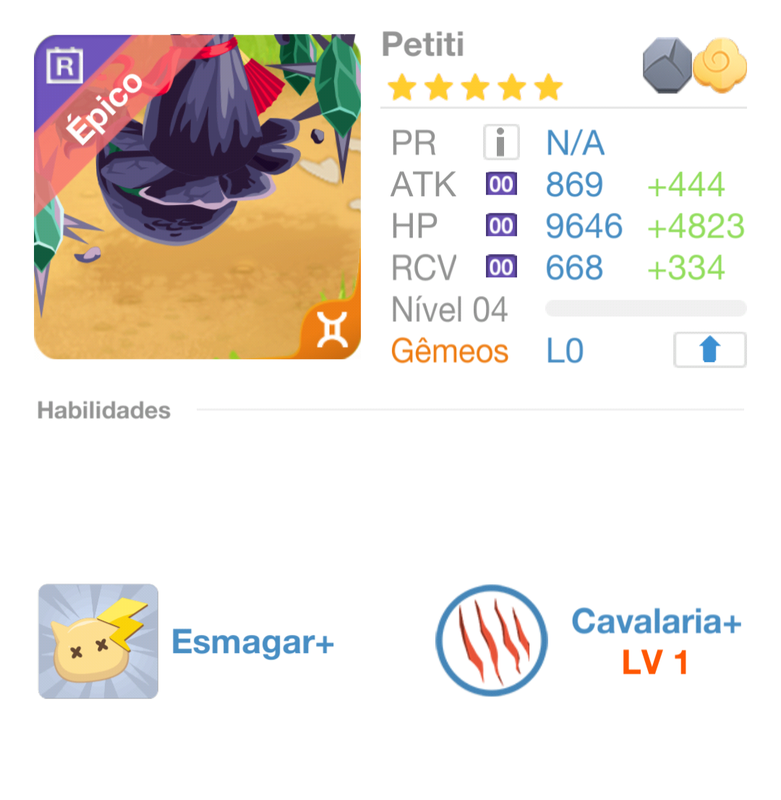Open Petiti's Épico portrait image
The height and width of the screenshot is (800, 781).
(197, 197)
